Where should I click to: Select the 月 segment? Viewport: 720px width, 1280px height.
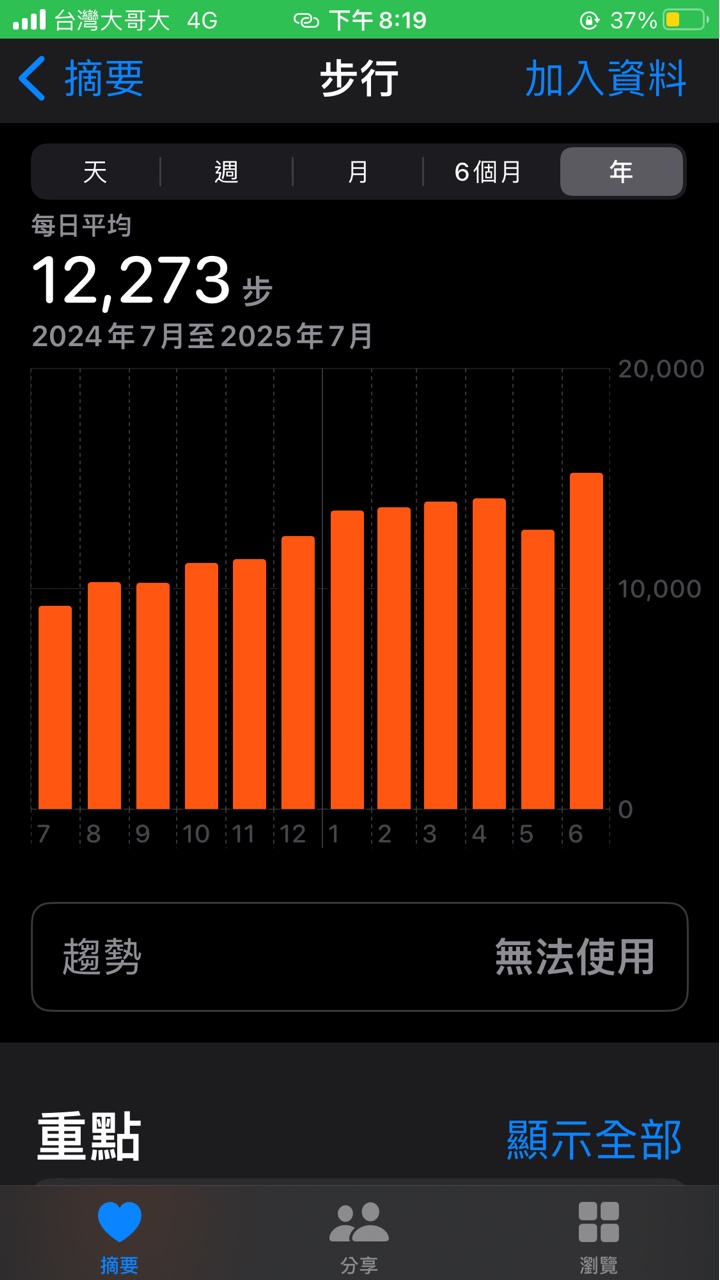[358, 172]
